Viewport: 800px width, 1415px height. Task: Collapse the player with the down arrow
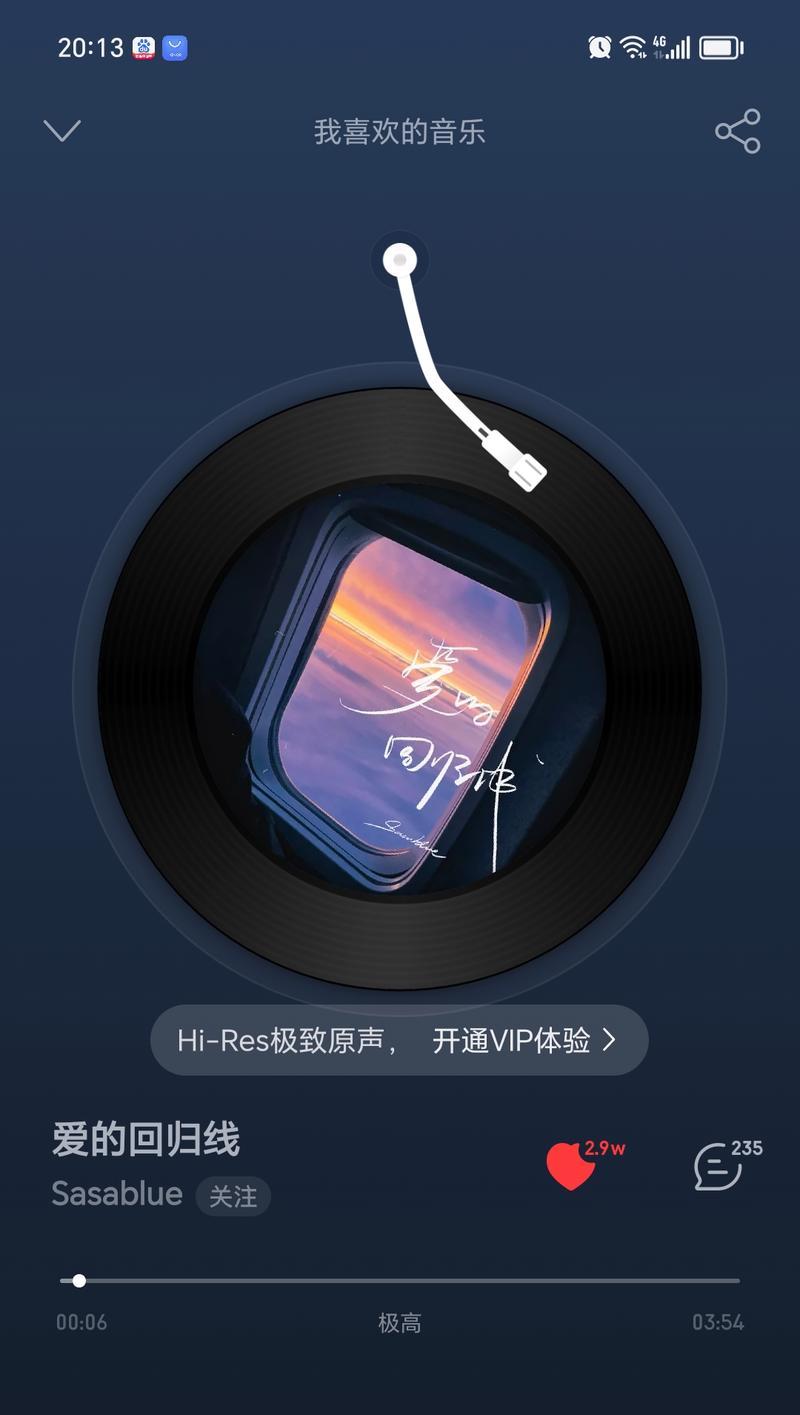pyautogui.click(x=62, y=131)
